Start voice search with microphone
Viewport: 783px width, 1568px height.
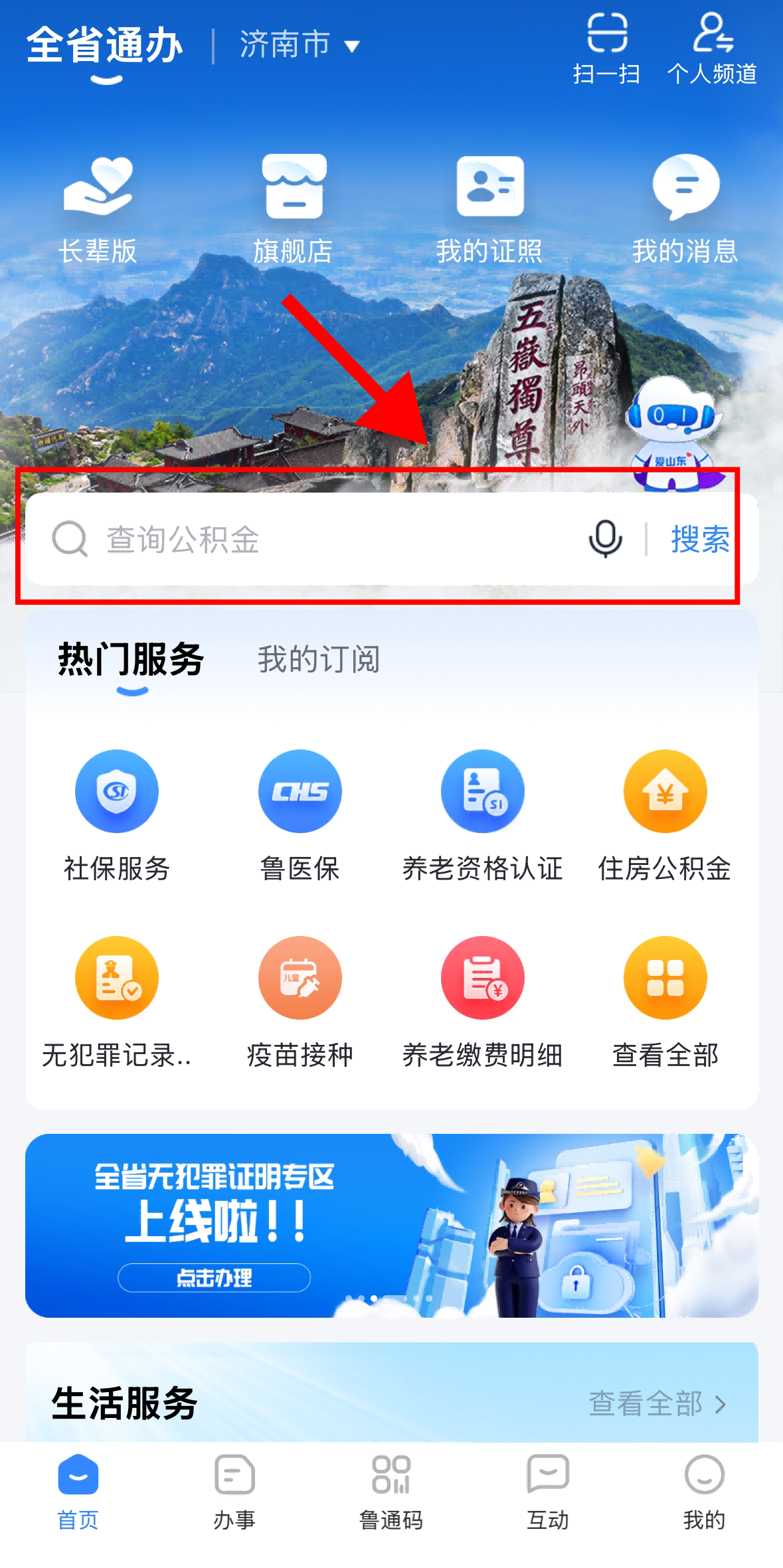click(605, 539)
